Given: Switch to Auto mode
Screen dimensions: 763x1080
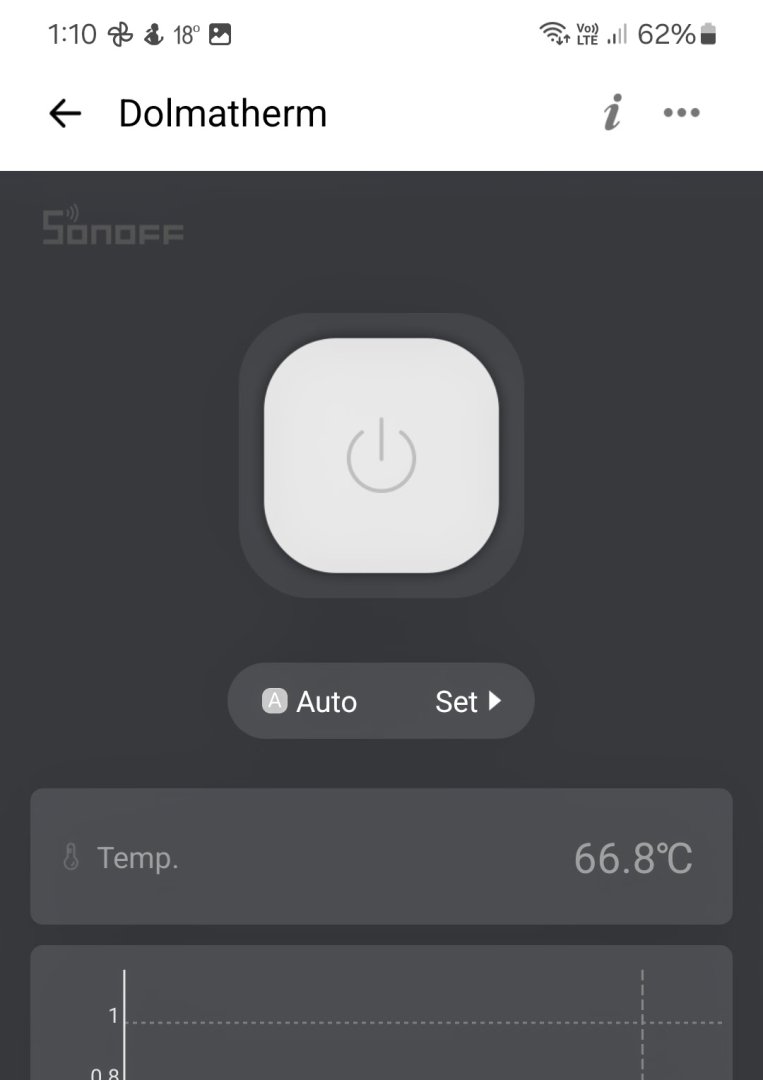Looking at the screenshot, I should (310, 702).
